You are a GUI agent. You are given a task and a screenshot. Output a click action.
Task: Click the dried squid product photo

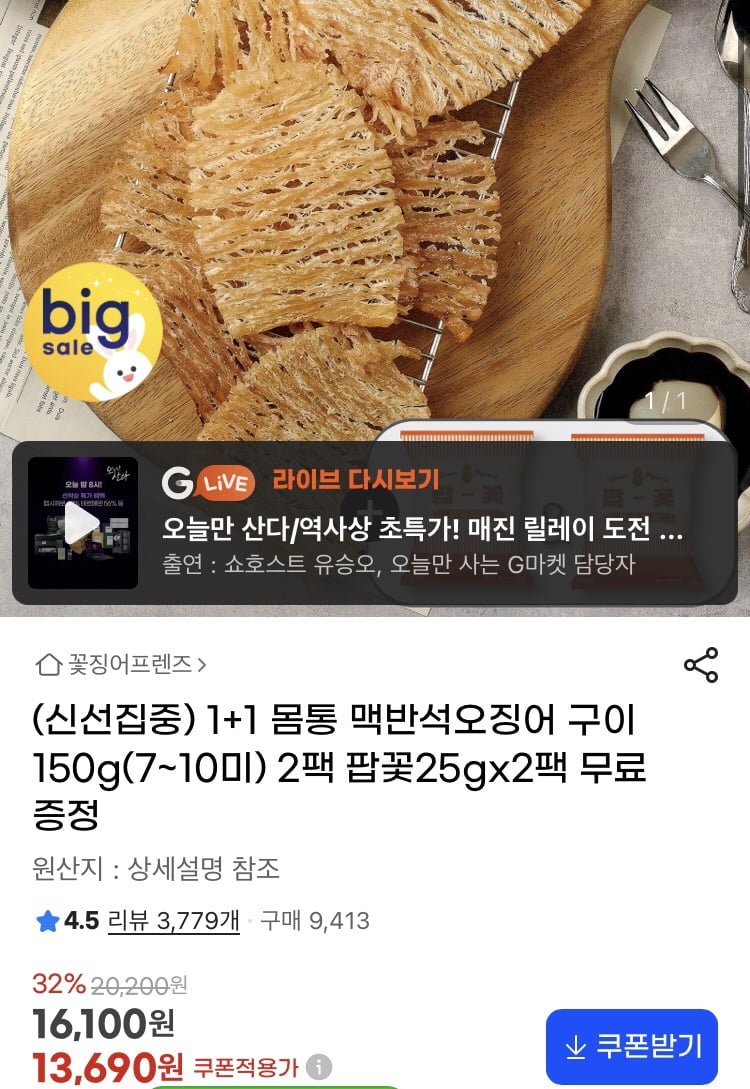tap(375, 200)
